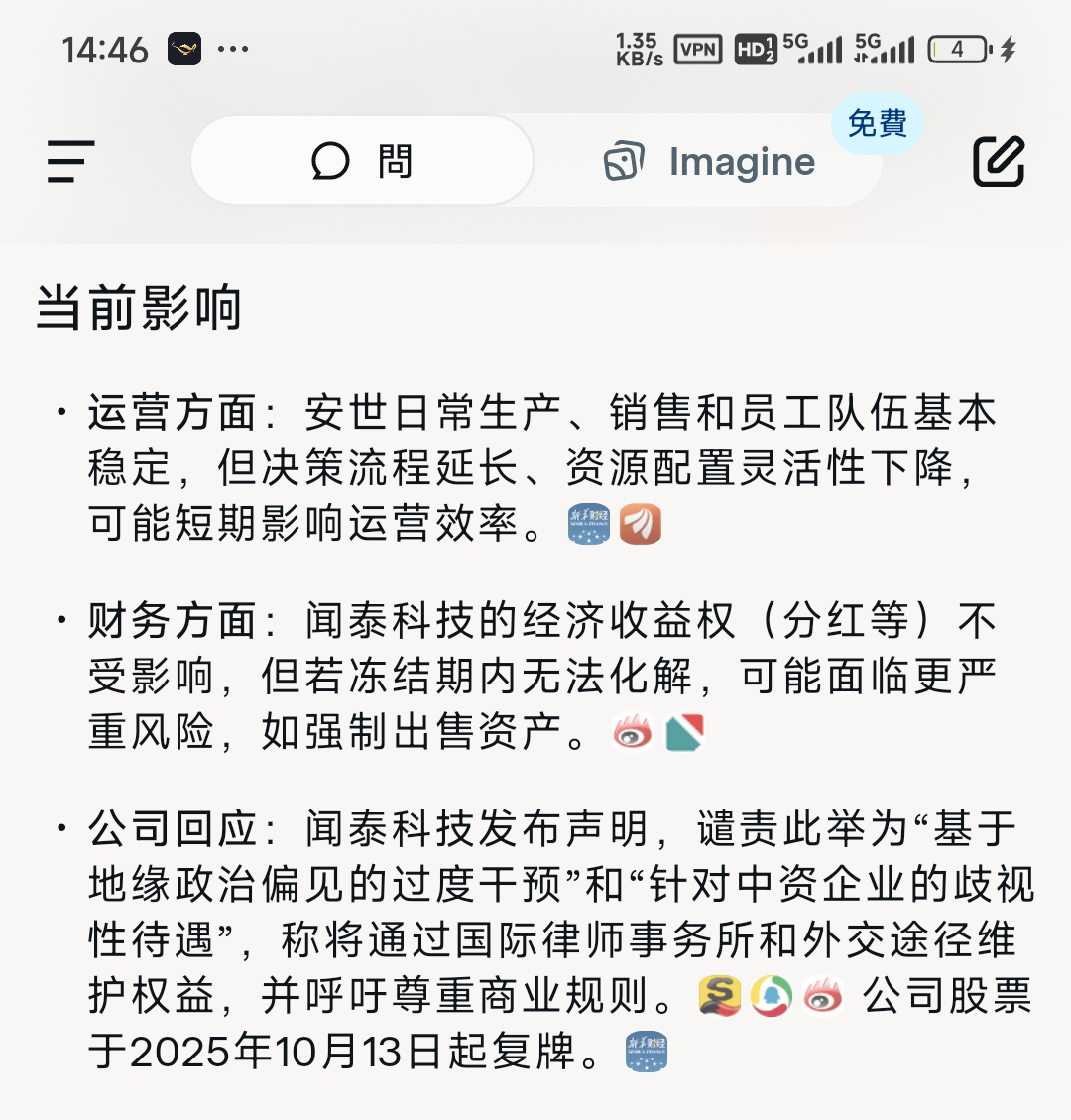Open the source icon after 起复牌
The height and width of the screenshot is (1120, 1071).
pyautogui.click(x=647, y=1052)
